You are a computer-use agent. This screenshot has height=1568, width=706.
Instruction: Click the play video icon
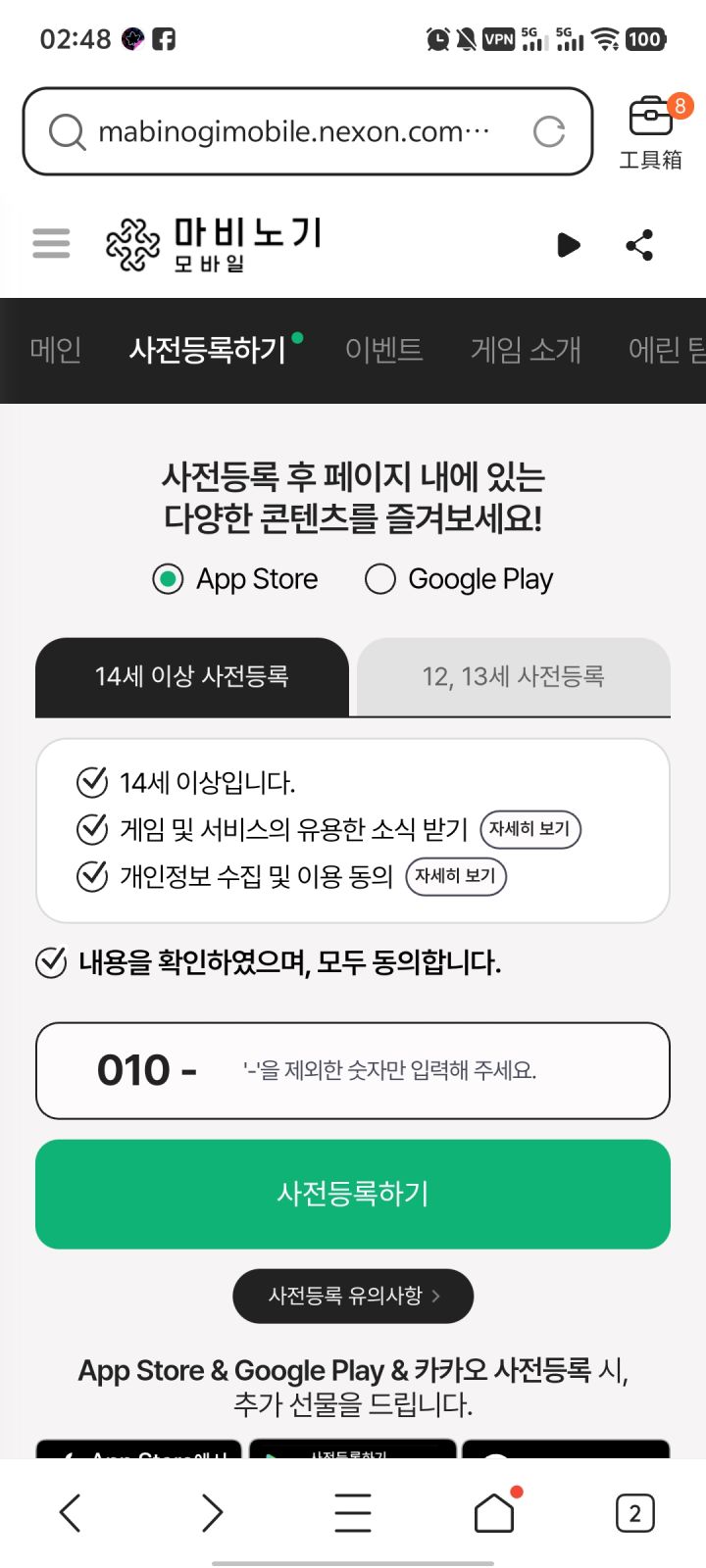pos(569,245)
